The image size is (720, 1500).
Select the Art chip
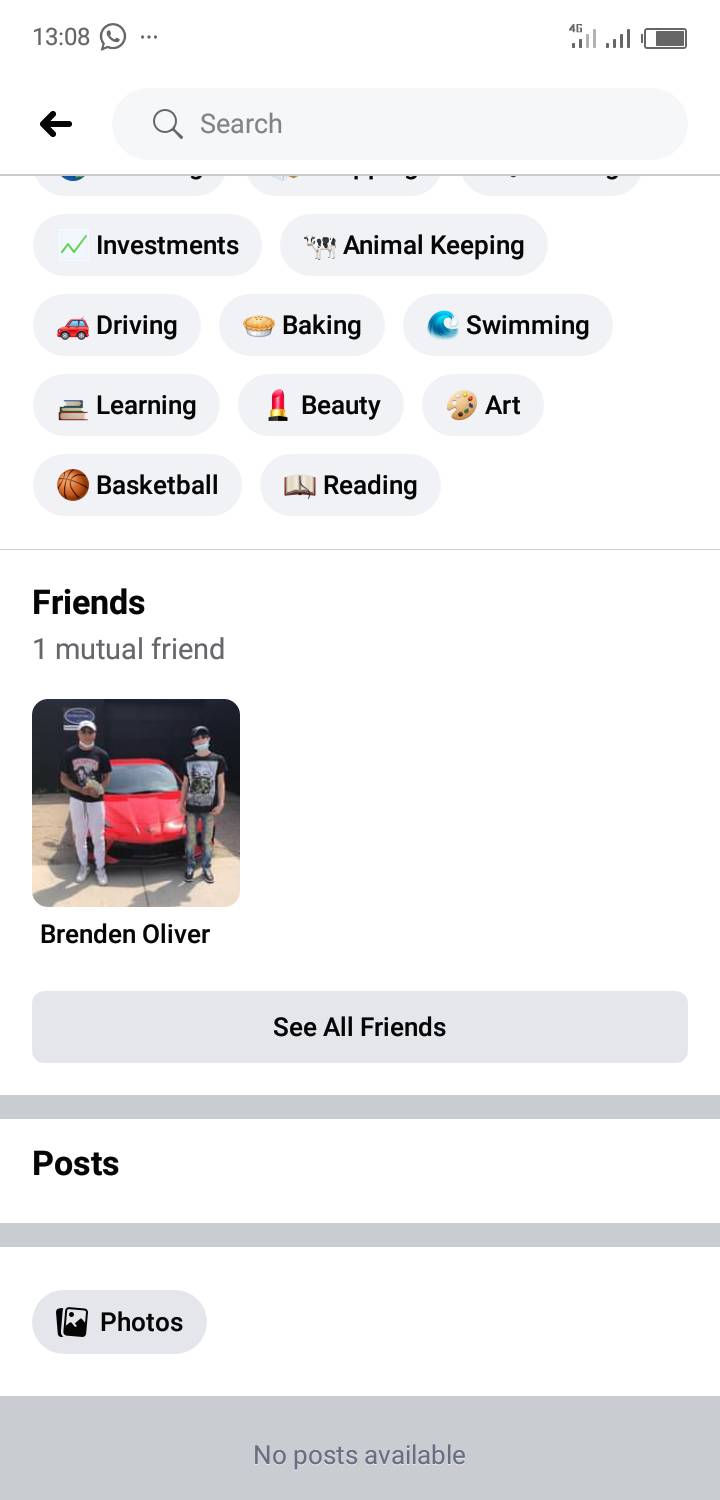pos(483,405)
